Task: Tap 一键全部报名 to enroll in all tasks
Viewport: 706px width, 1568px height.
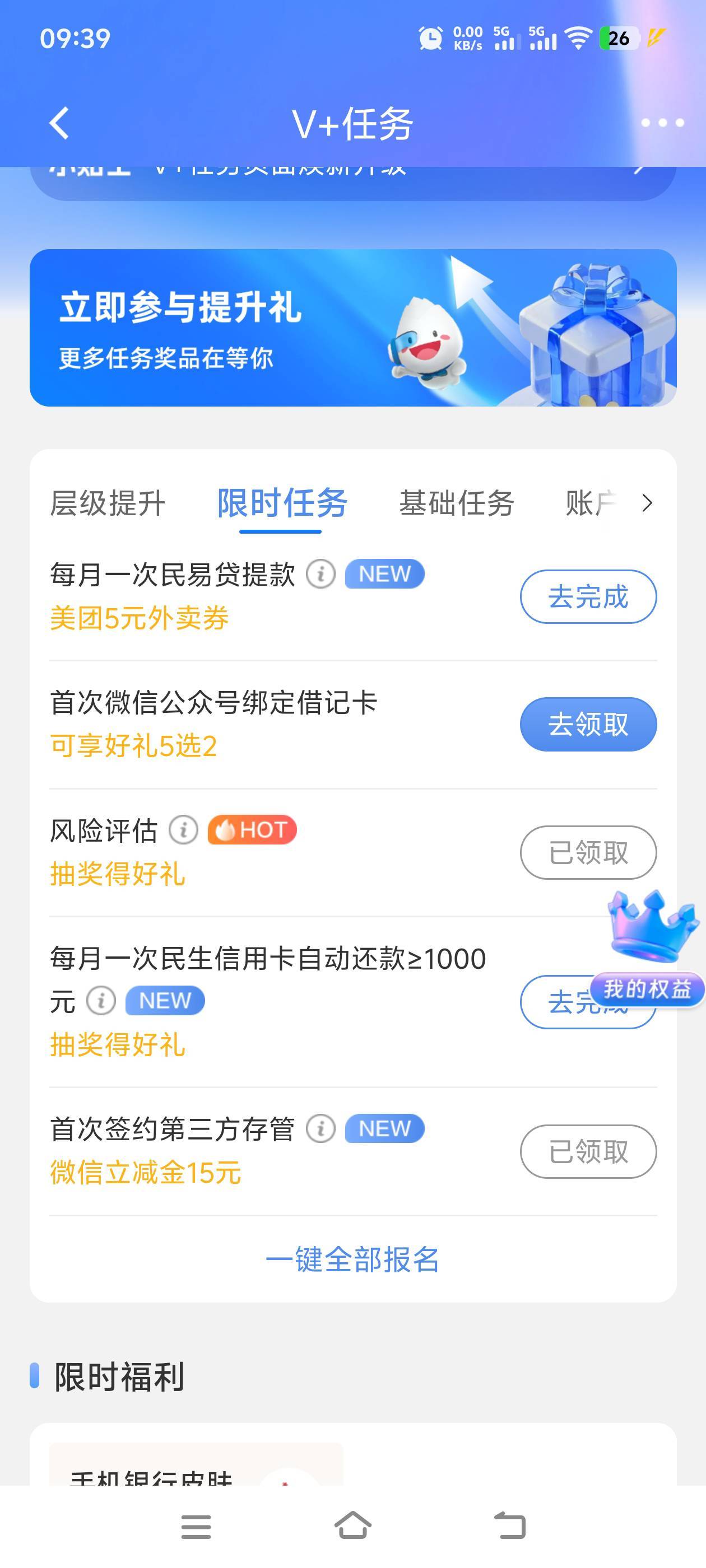Action: pos(352,1259)
